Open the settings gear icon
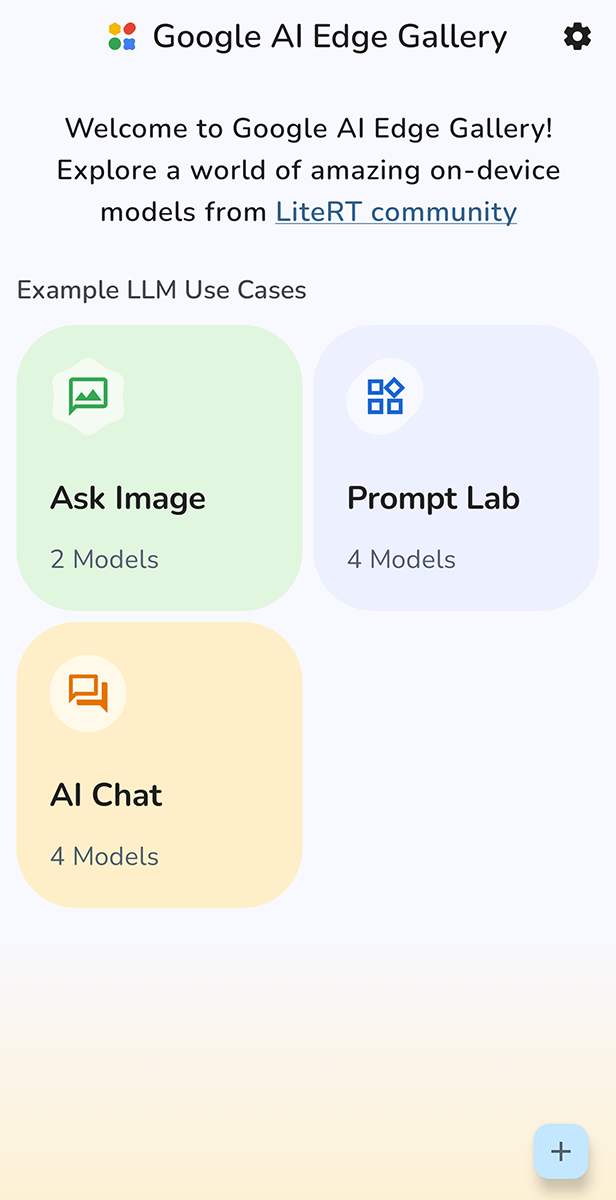Screen dimensions: 616x1200 [x=577, y=37]
